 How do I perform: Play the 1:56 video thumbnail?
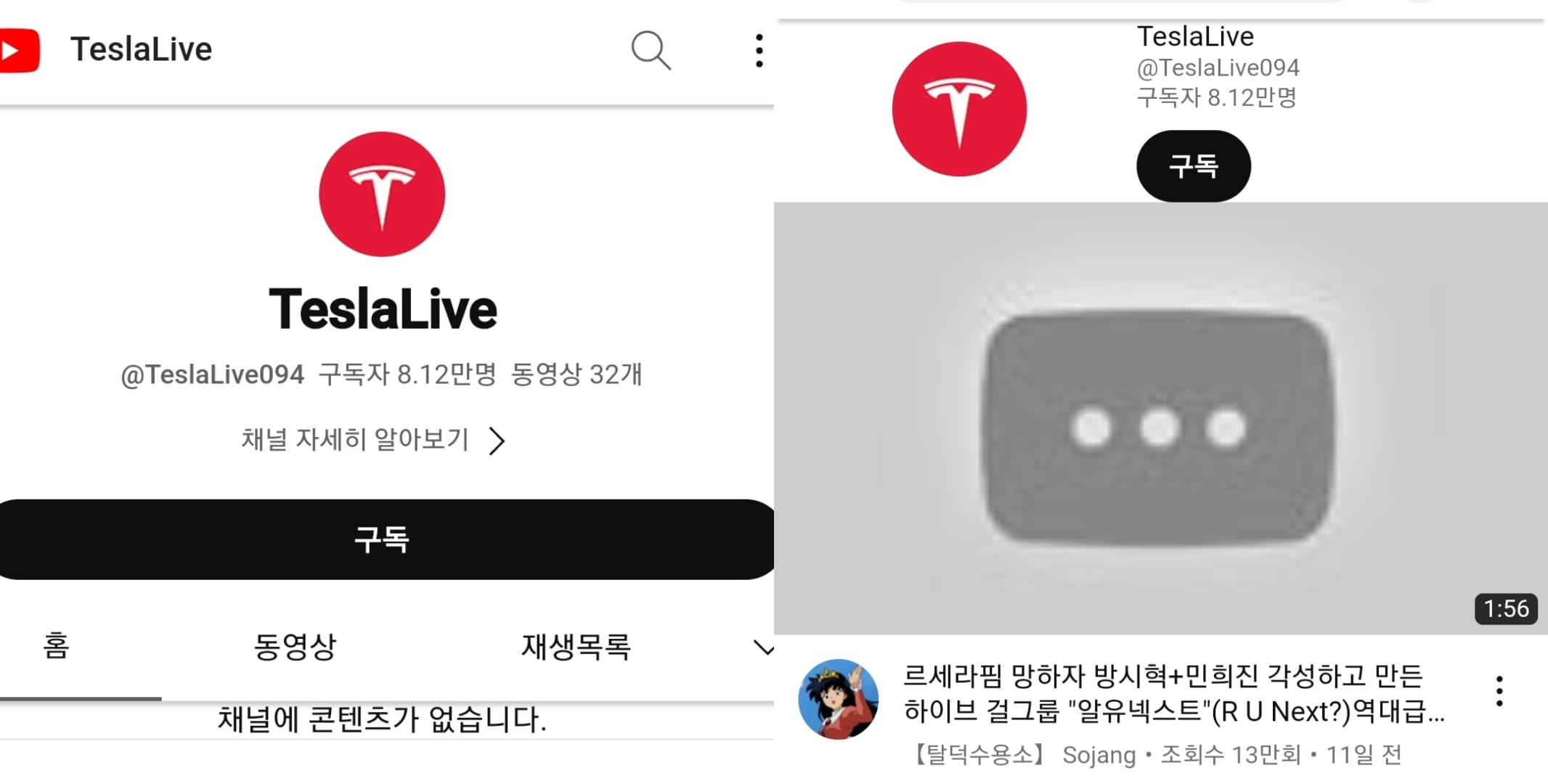point(1160,418)
